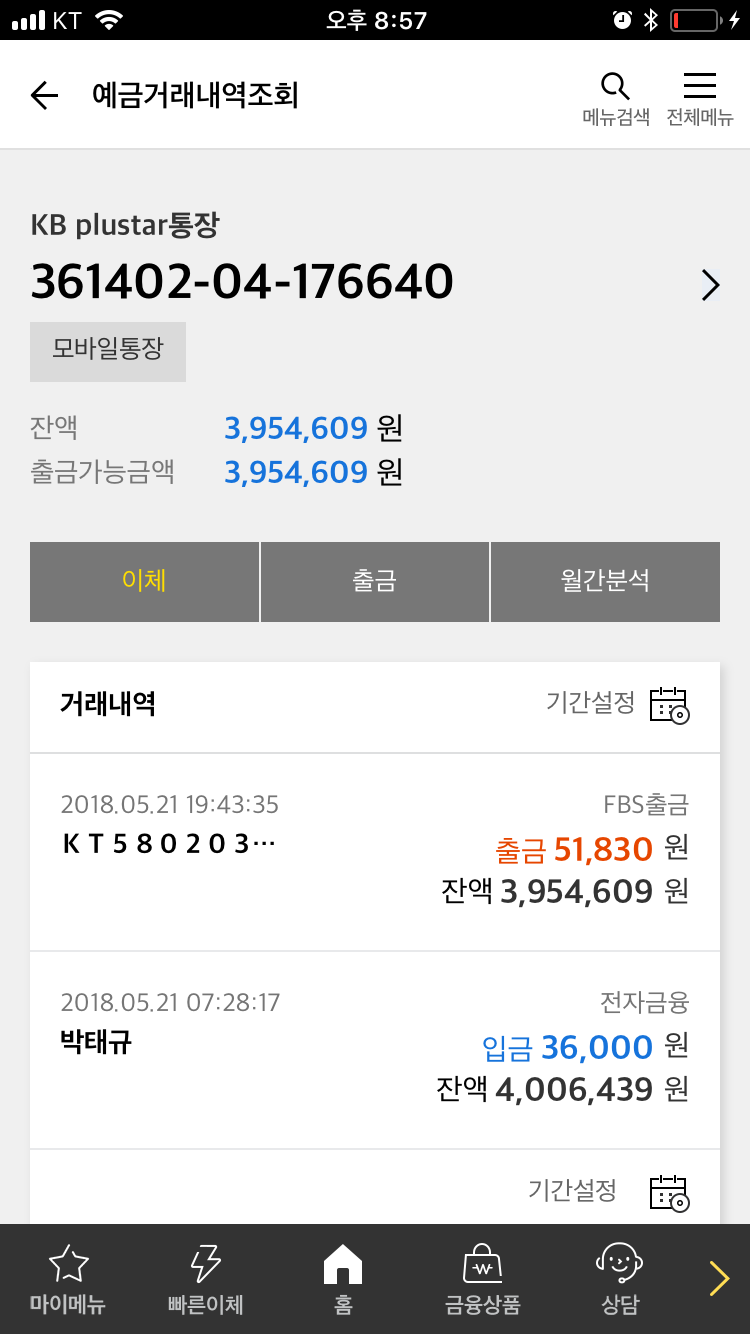Open 상담 consultation tab

tap(619, 1279)
